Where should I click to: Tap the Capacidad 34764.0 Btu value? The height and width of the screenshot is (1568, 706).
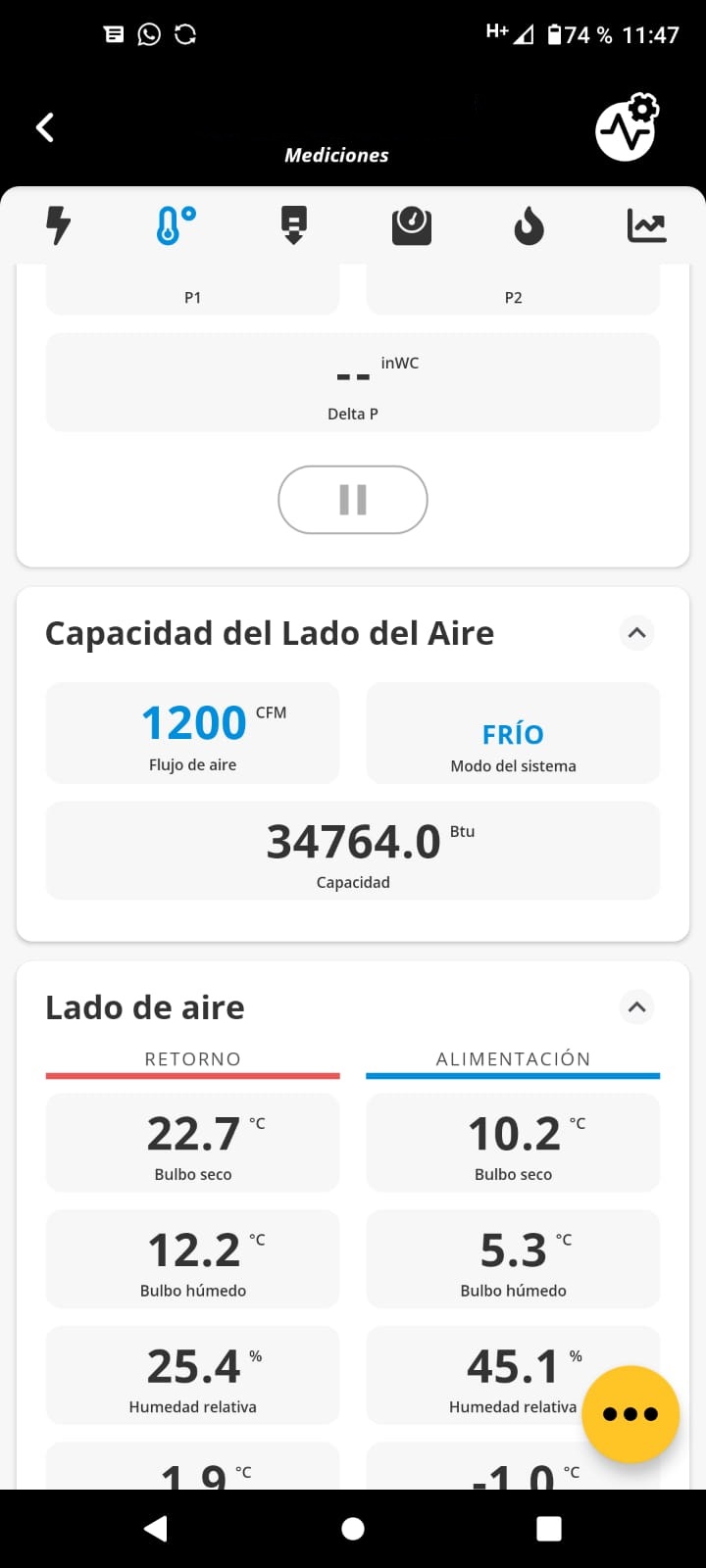353,851
